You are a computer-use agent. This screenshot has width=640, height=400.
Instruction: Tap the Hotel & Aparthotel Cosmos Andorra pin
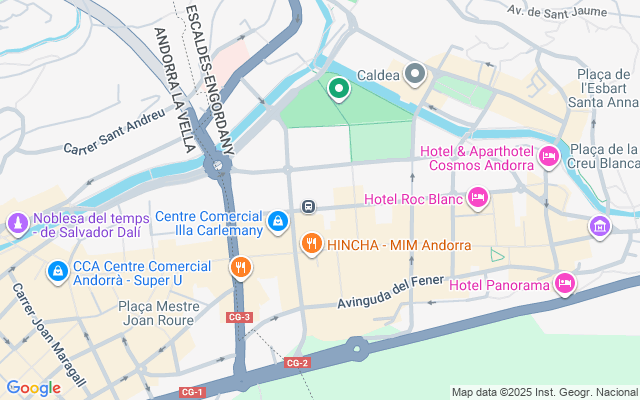[549, 157]
